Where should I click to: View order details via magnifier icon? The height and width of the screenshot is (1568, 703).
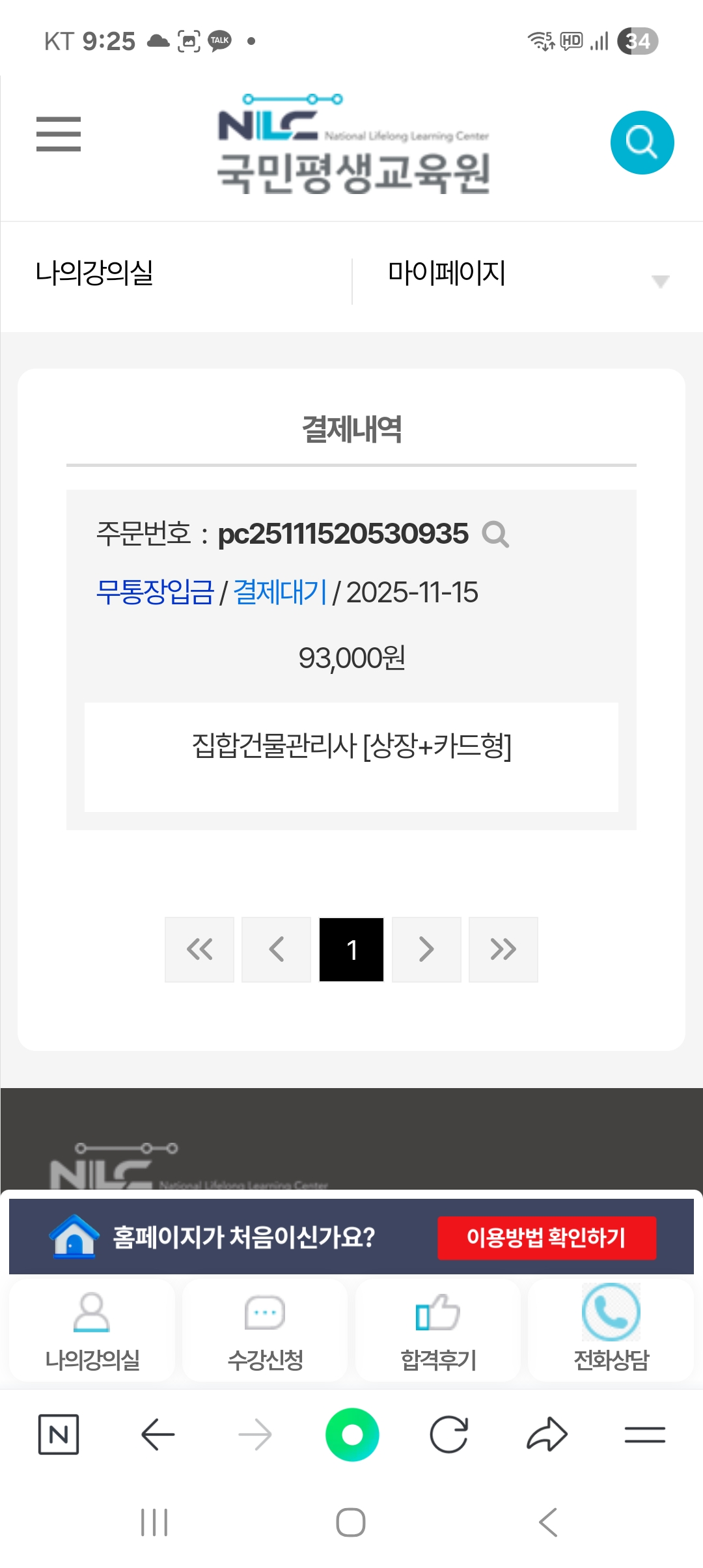point(495,535)
